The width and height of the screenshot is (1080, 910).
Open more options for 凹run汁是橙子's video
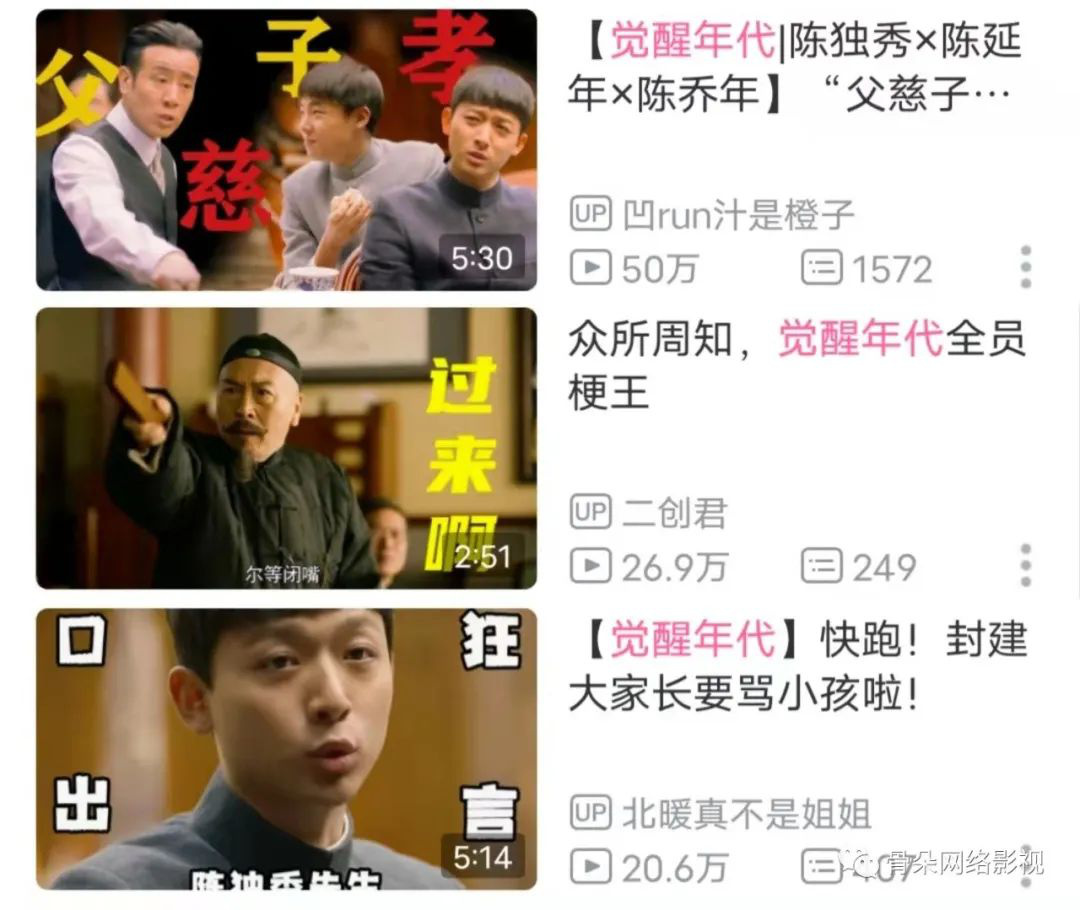pos(1025,268)
